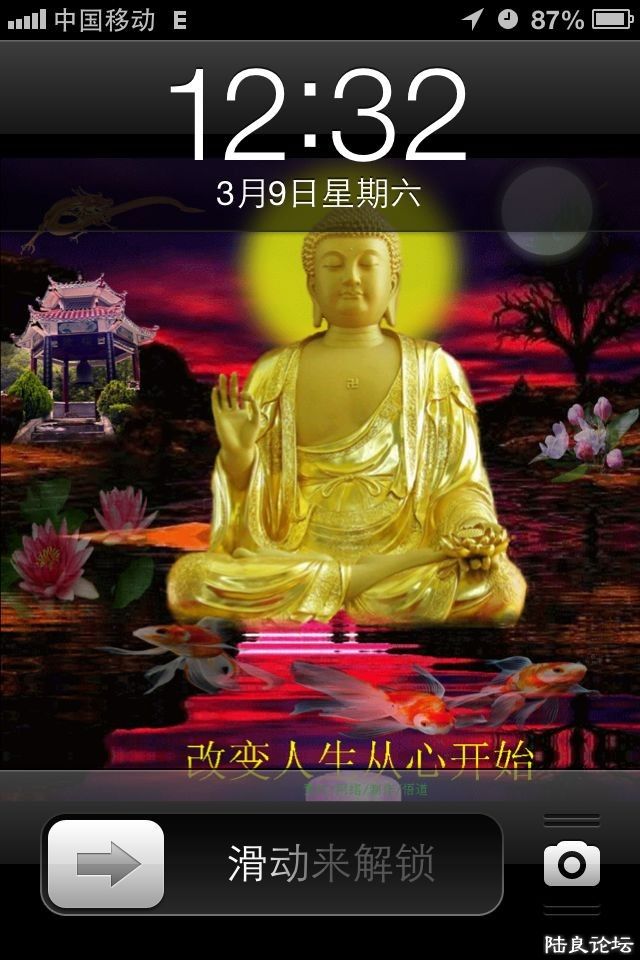
Task: Tap the slide-to-unlock arrow knob
Action: [106, 864]
